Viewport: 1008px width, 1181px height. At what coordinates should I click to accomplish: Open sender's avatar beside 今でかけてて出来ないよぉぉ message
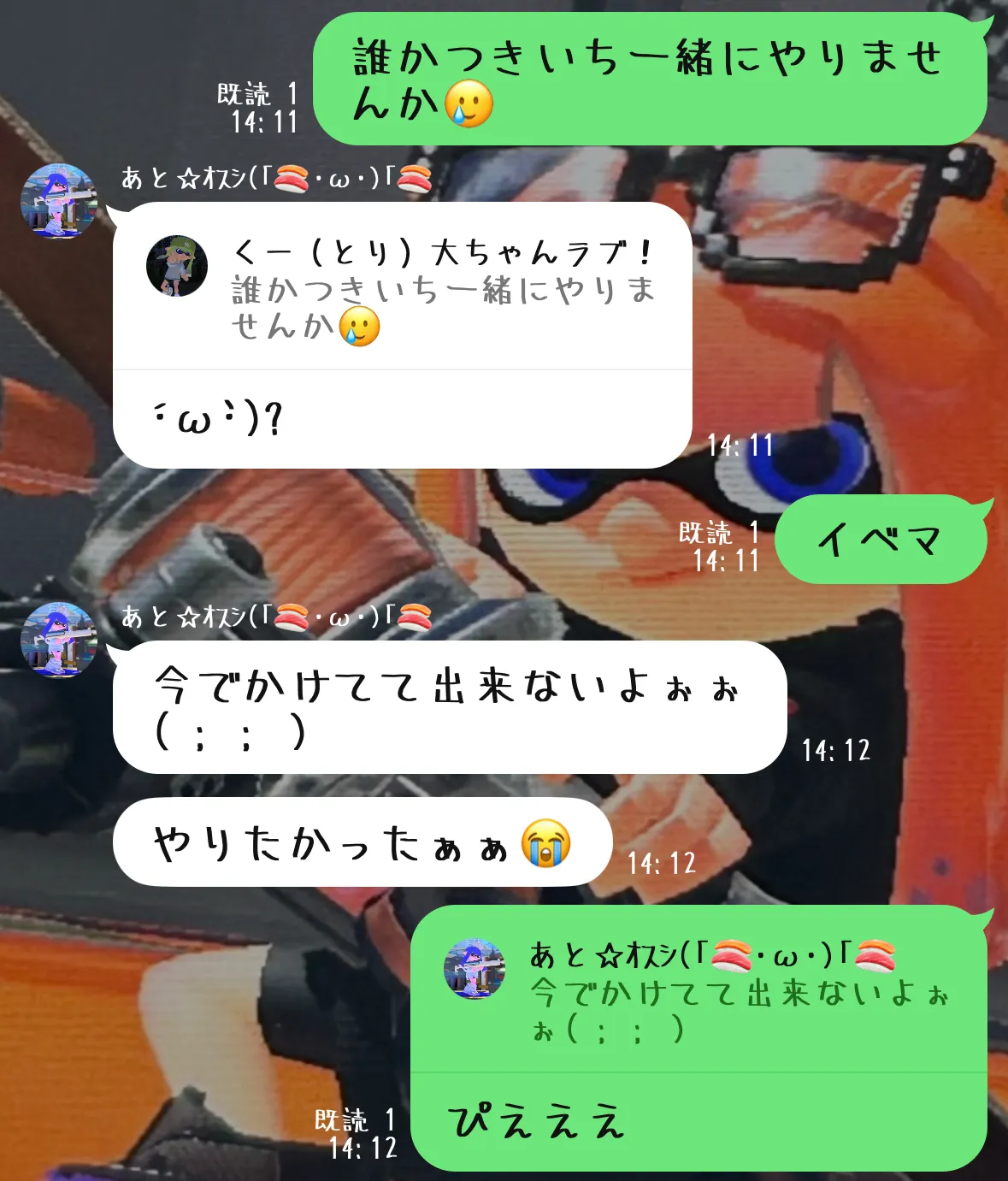(58, 640)
